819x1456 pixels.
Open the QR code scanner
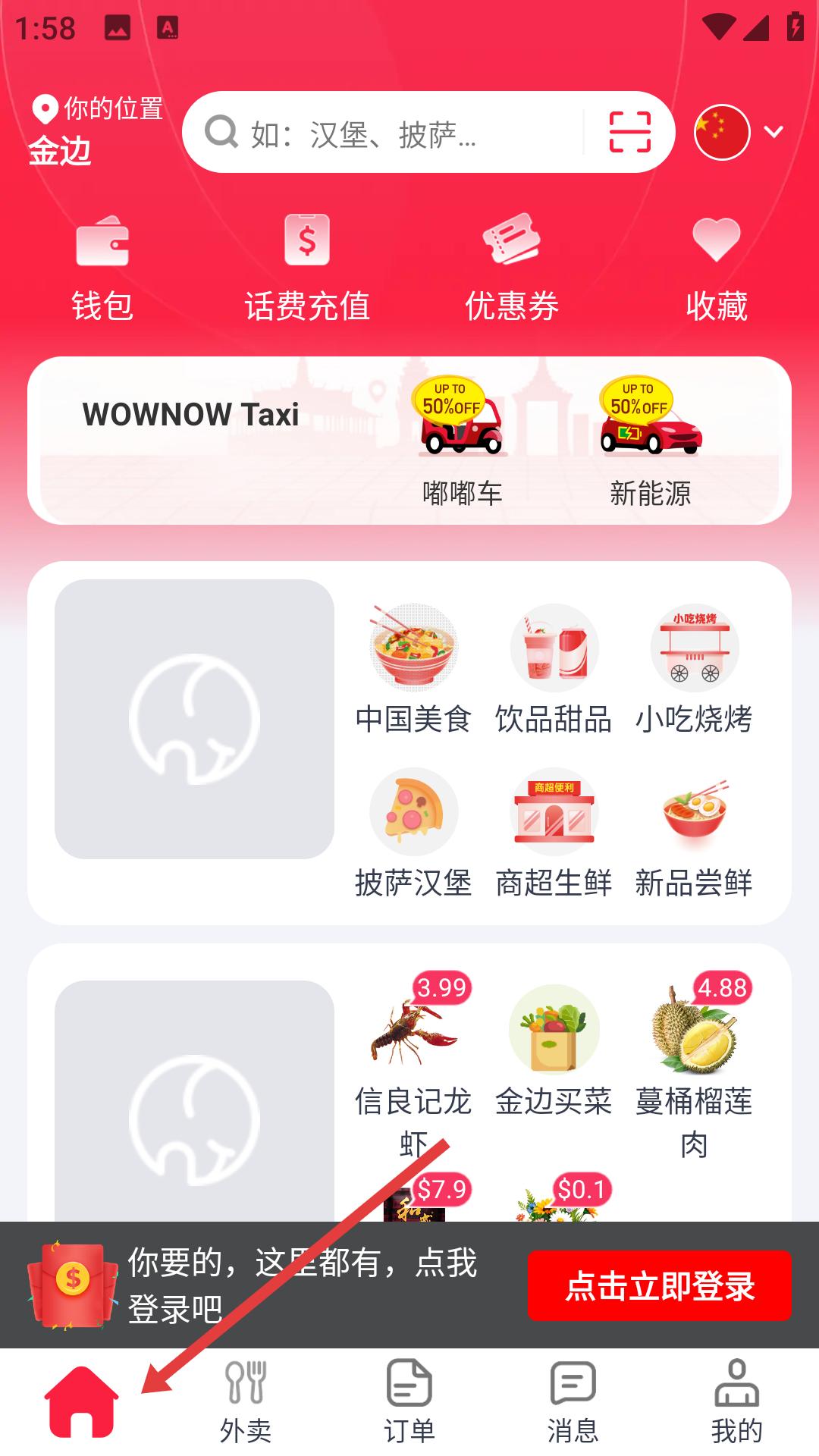pyautogui.click(x=629, y=132)
